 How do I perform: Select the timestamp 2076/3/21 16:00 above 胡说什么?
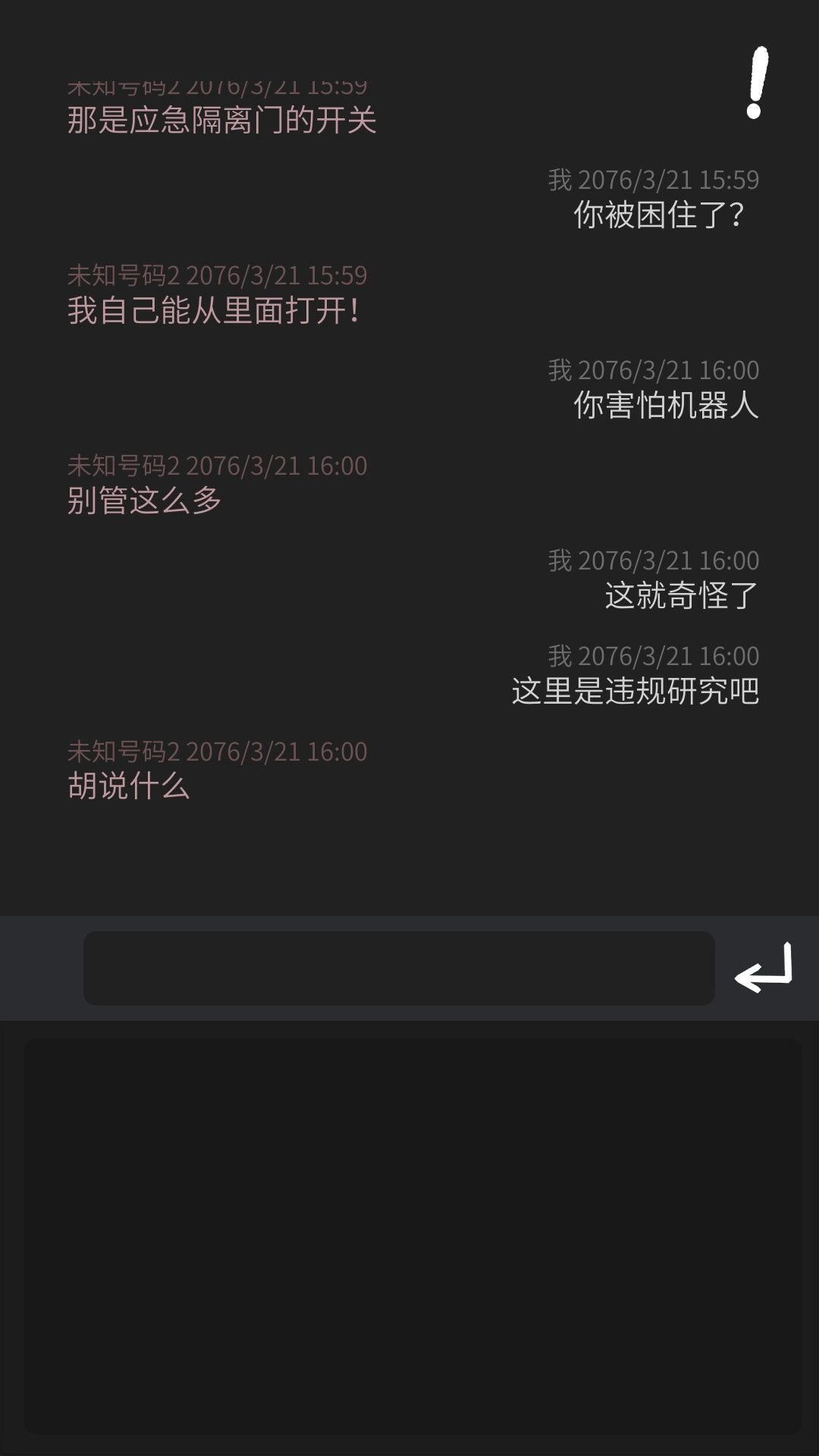[278, 754]
